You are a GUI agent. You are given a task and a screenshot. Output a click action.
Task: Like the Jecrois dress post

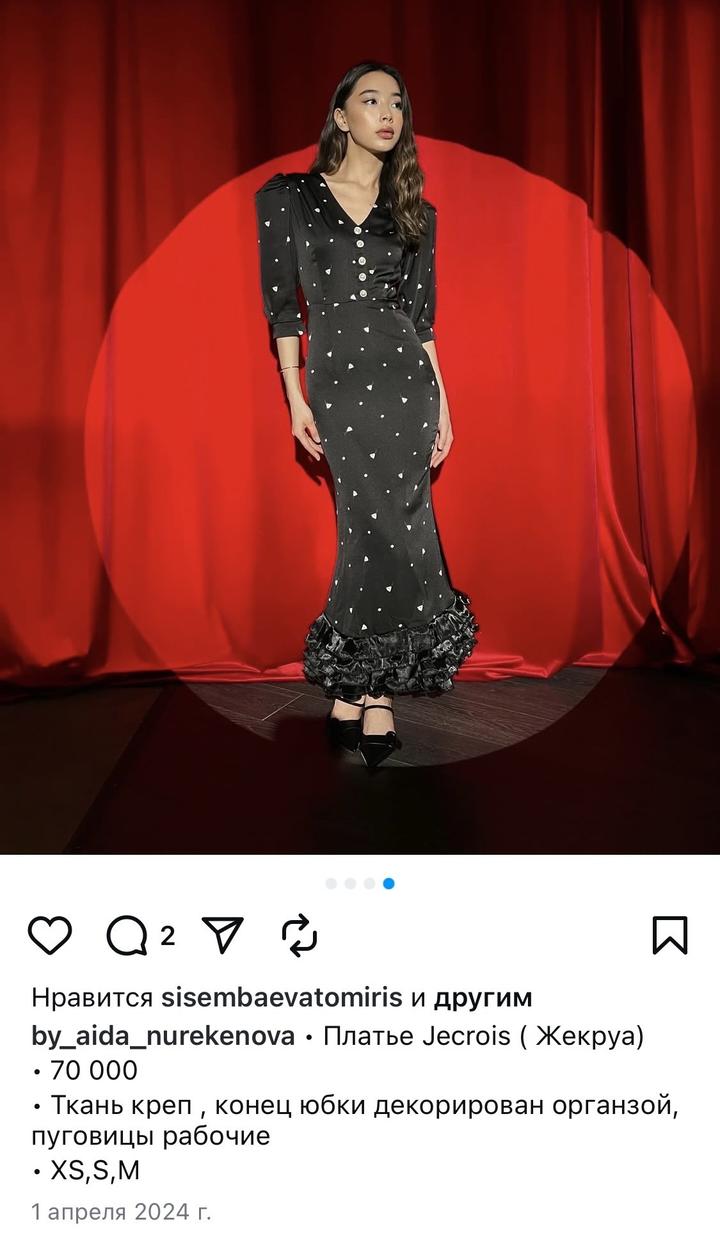(x=49, y=936)
